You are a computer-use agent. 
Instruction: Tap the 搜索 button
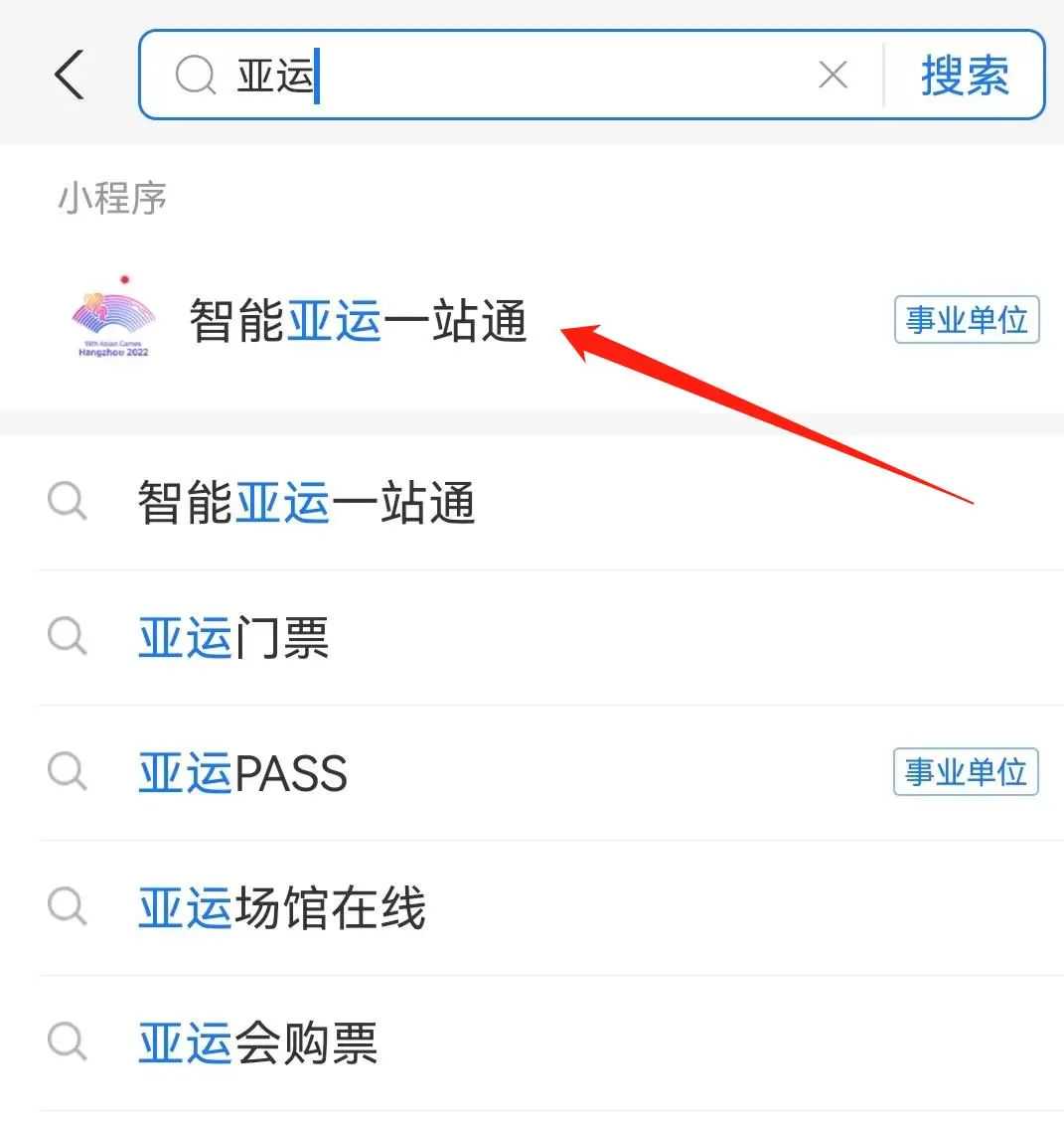point(964,76)
